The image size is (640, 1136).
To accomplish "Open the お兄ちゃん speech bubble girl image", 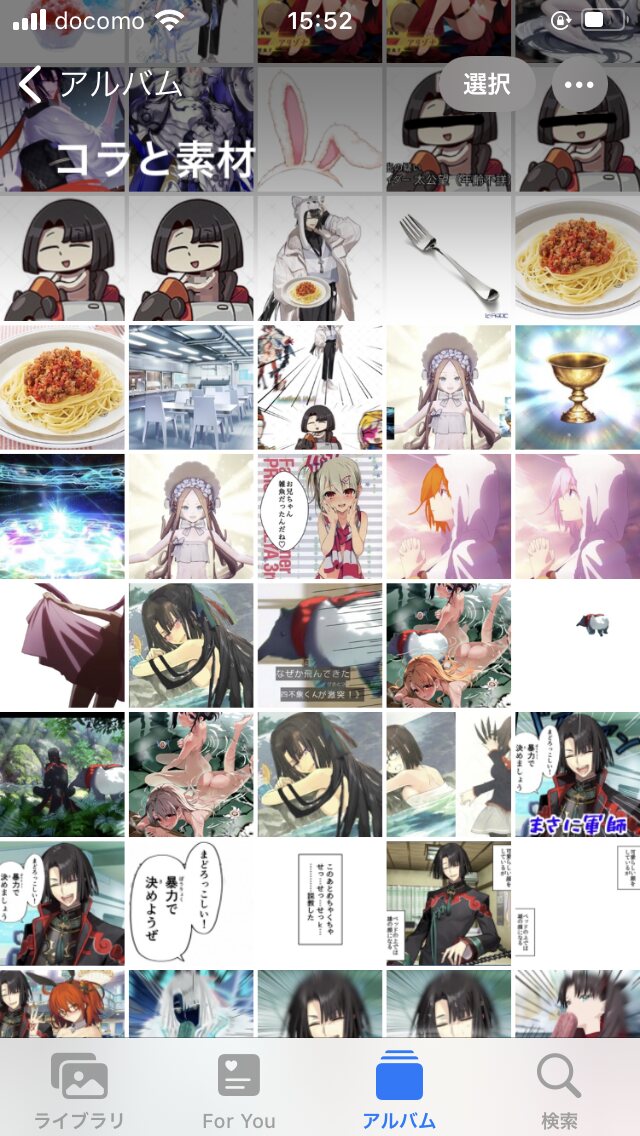I will coord(320,517).
